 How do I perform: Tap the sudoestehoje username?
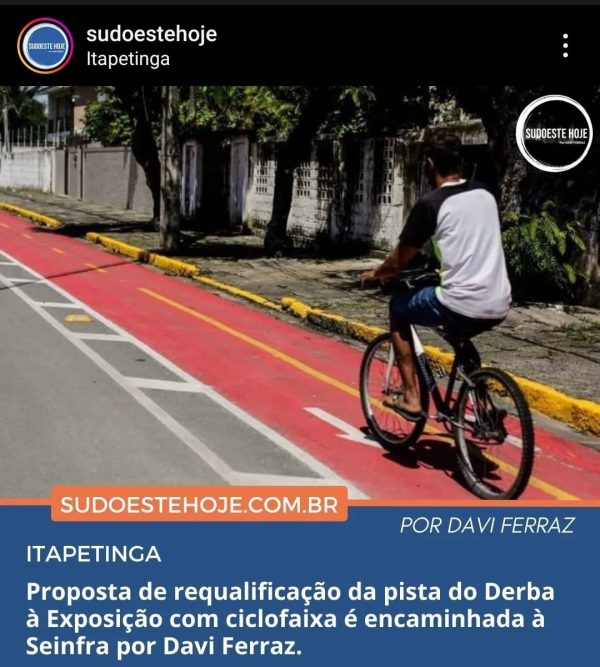click(x=151, y=34)
